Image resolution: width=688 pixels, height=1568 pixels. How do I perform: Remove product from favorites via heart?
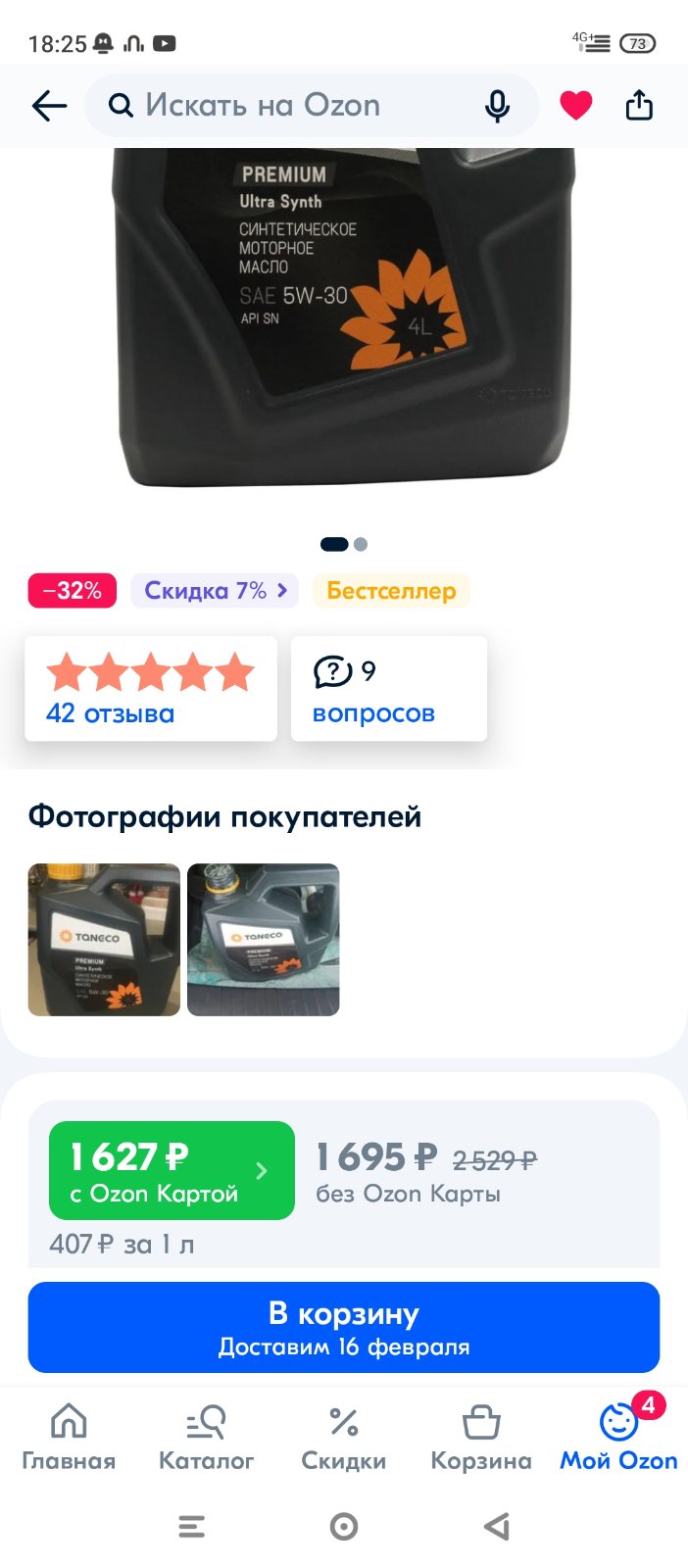(x=576, y=105)
